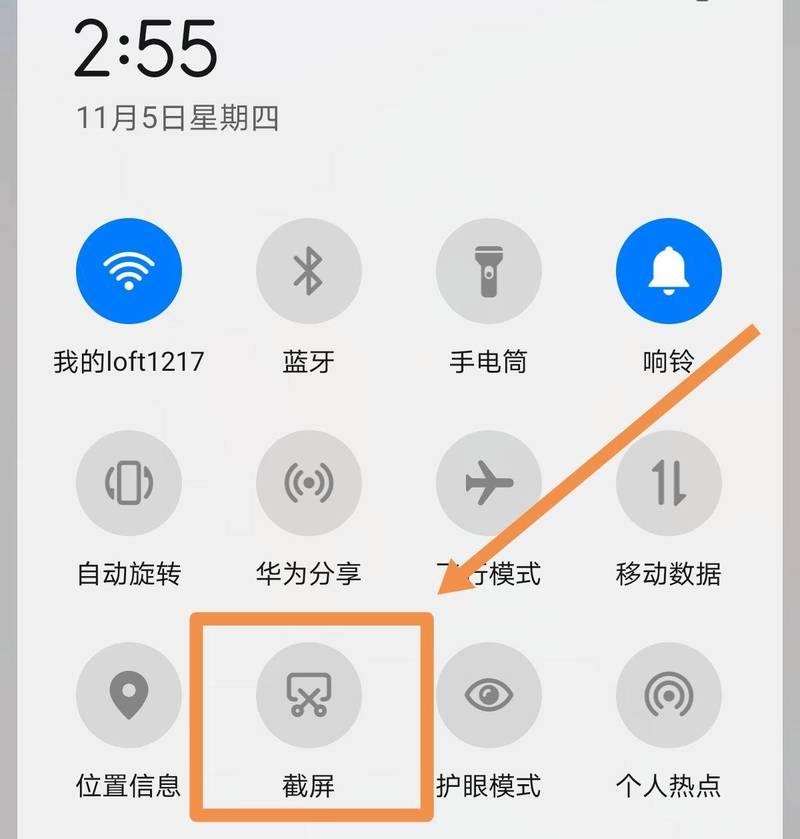Turn on personal hotspot 个人热点
This screenshot has width=800, height=839.
click(x=668, y=696)
